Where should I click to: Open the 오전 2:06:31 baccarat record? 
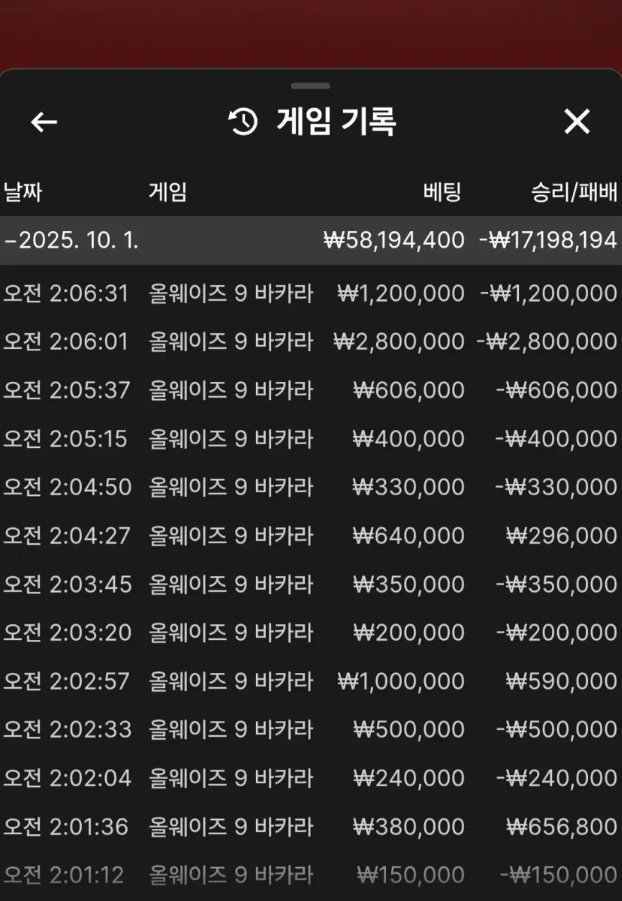tap(310, 293)
